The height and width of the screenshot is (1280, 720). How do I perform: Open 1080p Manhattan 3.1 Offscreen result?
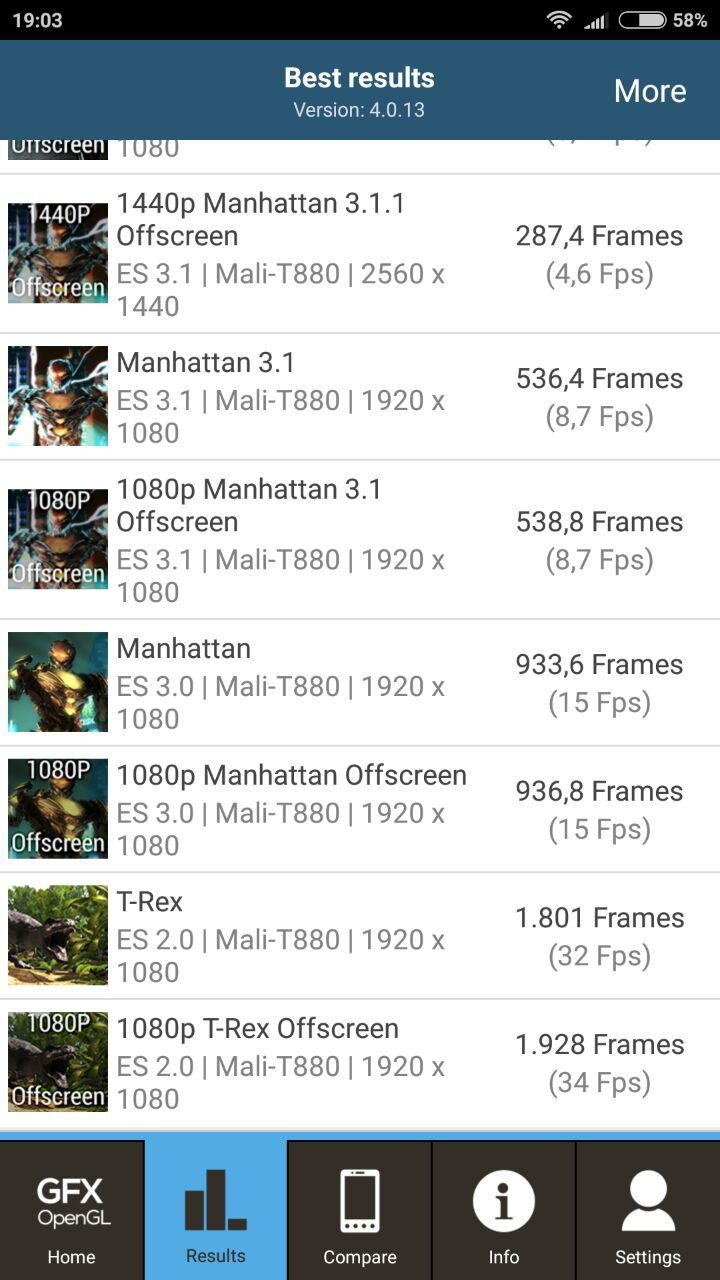click(x=360, y=540)
